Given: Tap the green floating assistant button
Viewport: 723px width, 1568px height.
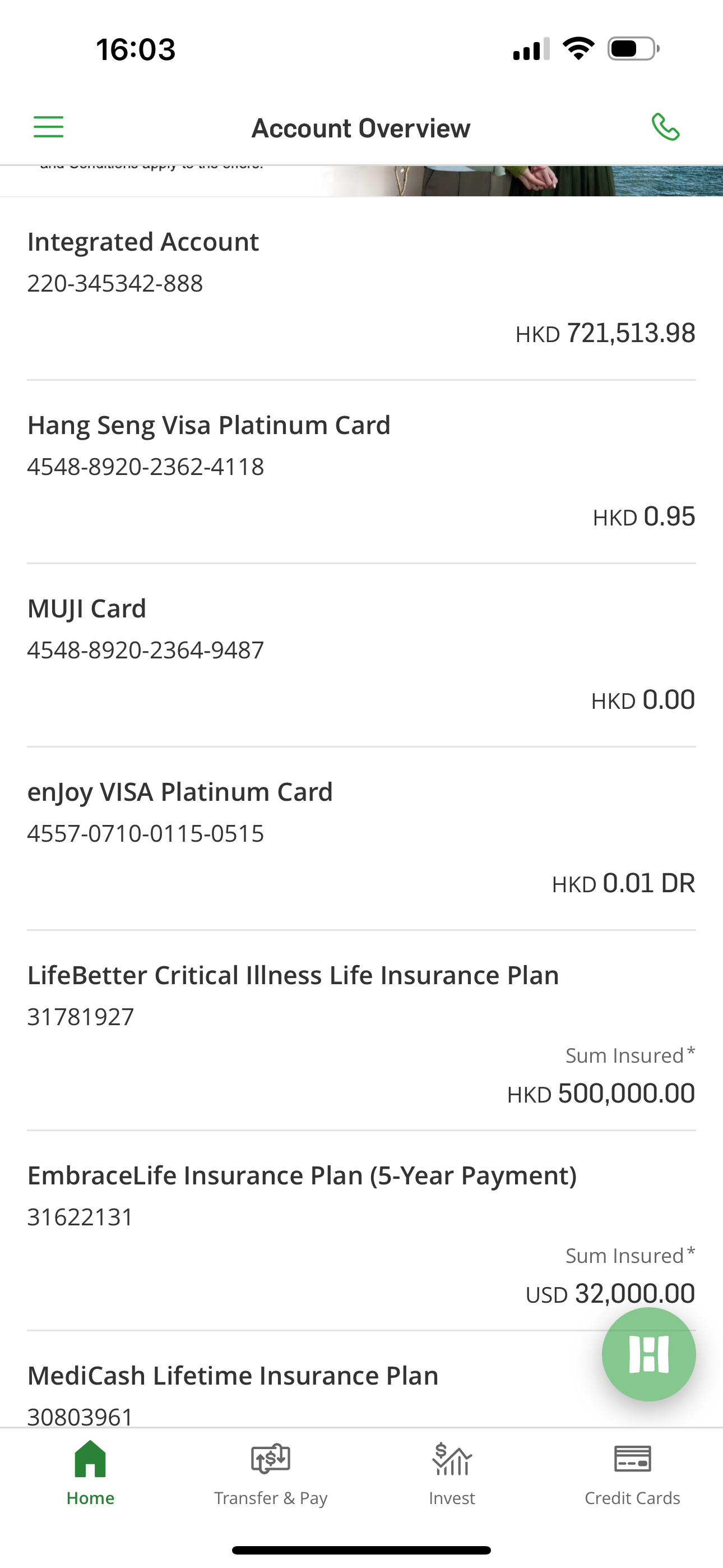Looking at the screenshot, I should (649, 1354).
